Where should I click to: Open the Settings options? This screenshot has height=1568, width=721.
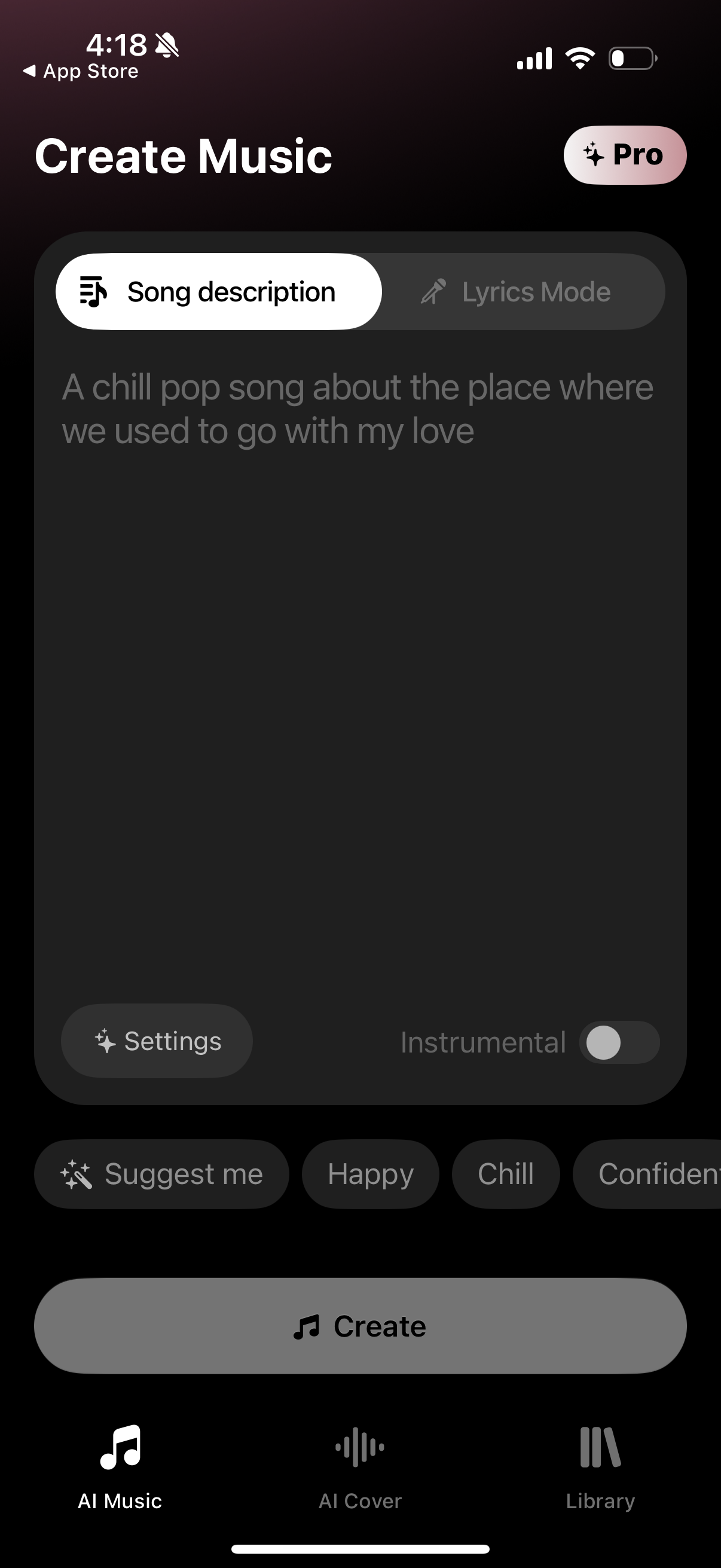pos(157,1041)
